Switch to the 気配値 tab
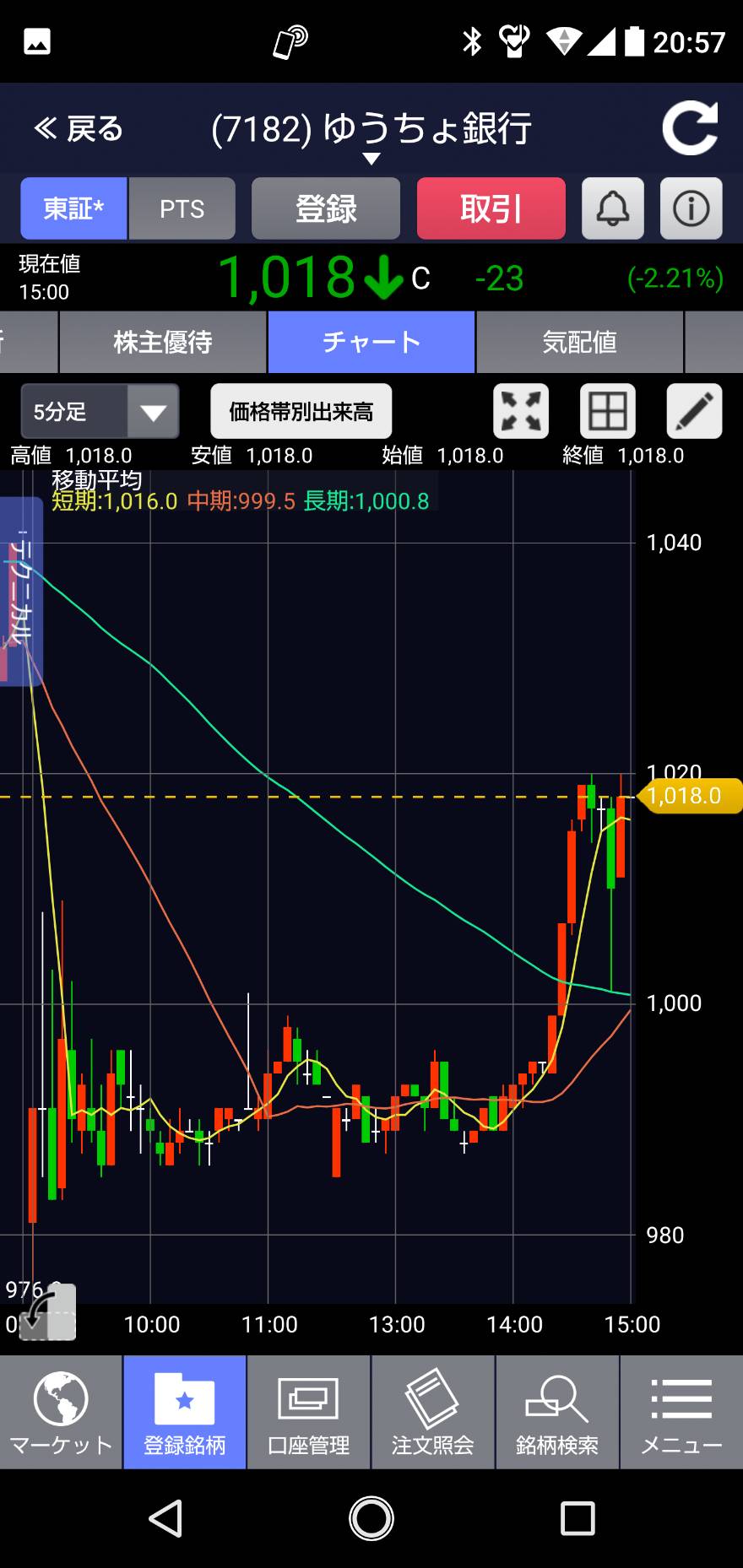 [x=580, y=342]
